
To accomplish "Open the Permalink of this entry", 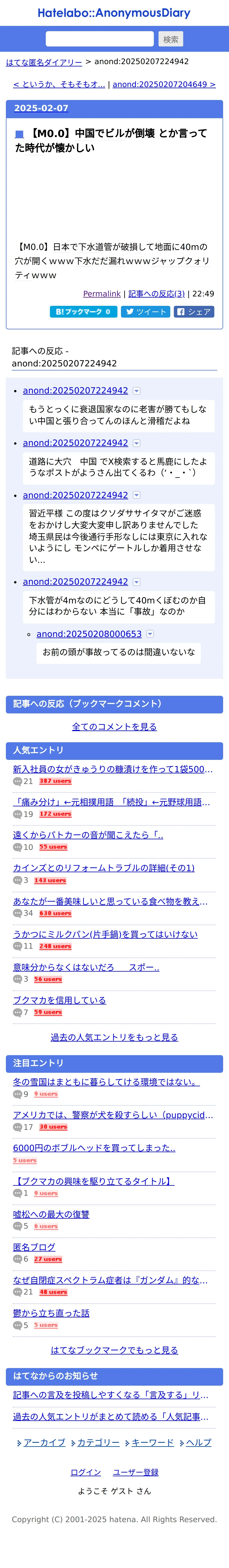I will coord(102,293).
